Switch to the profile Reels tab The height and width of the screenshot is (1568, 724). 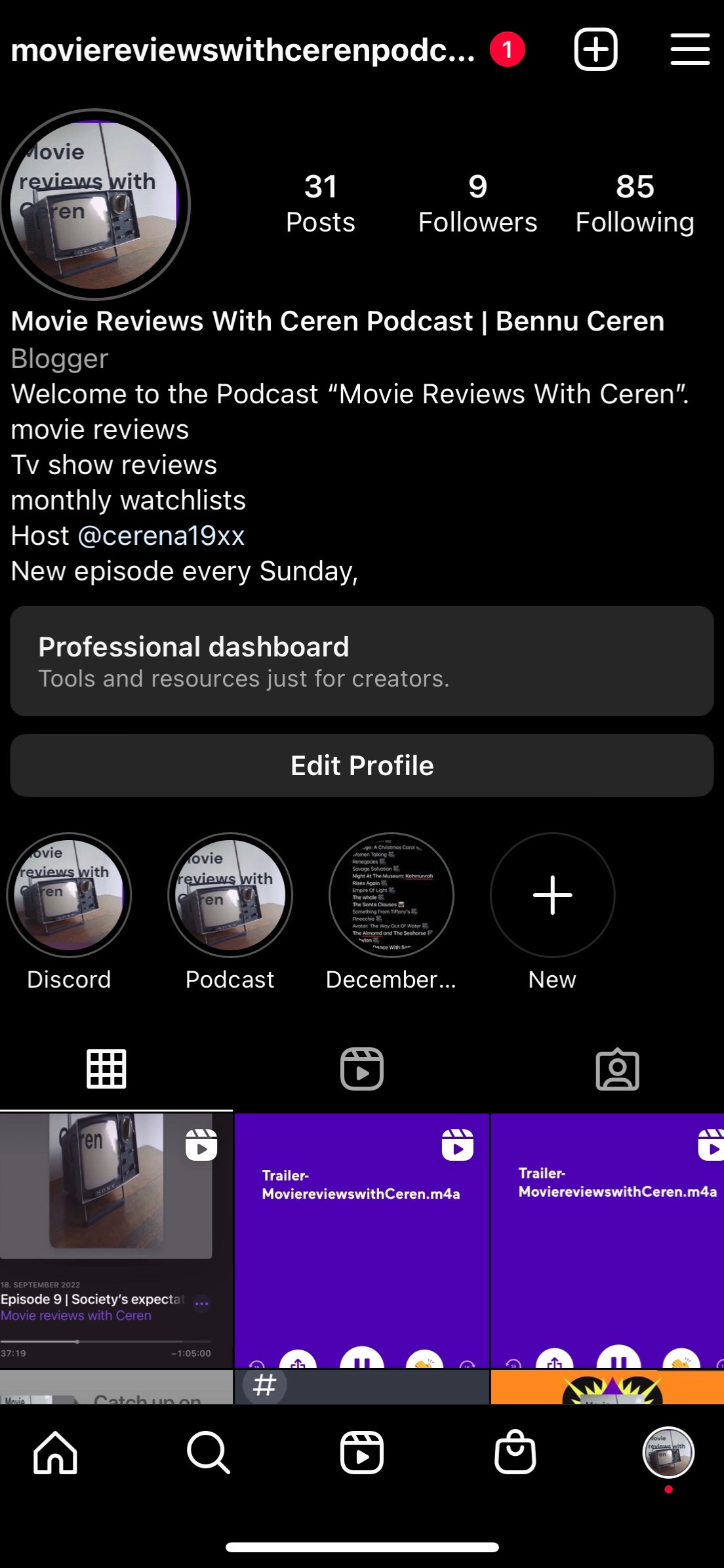[362, 1069]
